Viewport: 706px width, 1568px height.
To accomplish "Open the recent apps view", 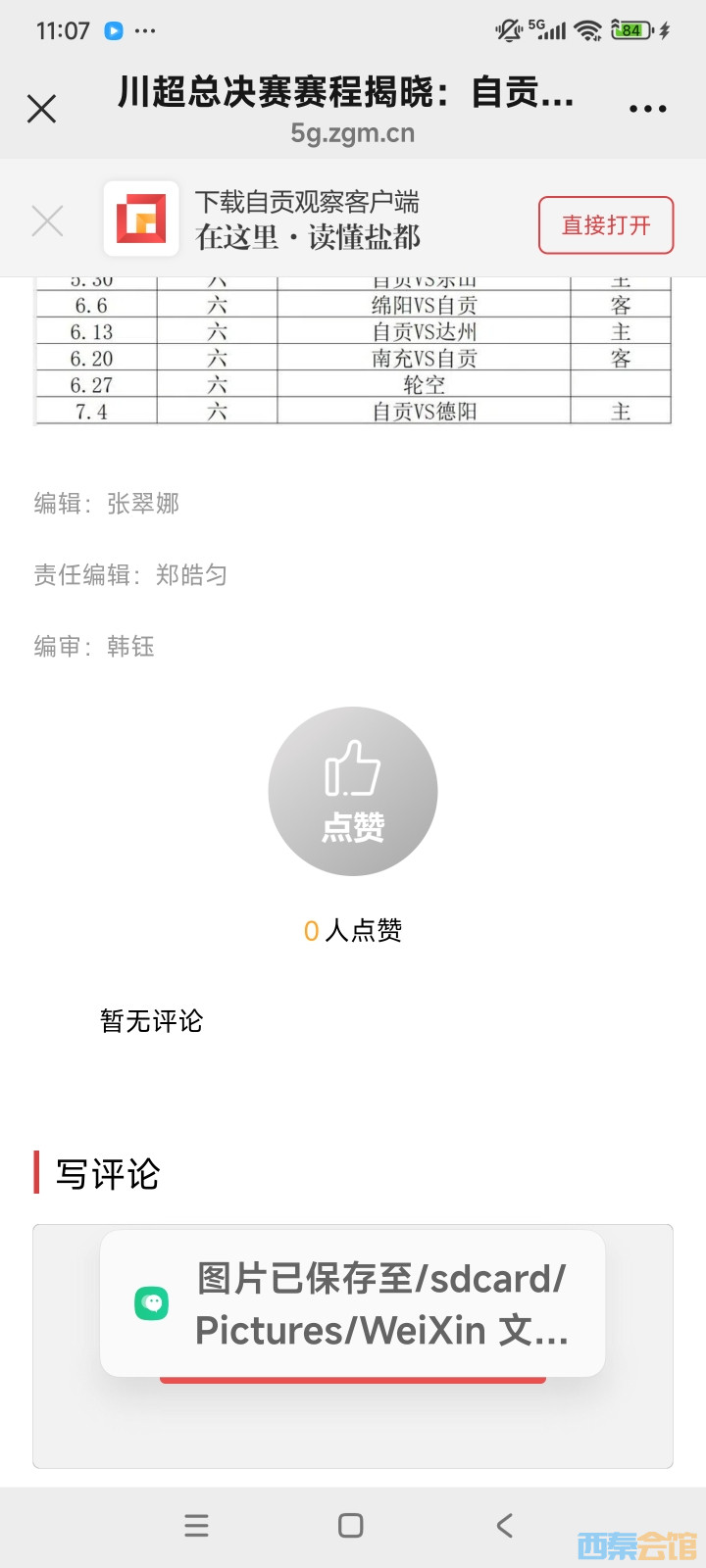I will point(196,1525).
